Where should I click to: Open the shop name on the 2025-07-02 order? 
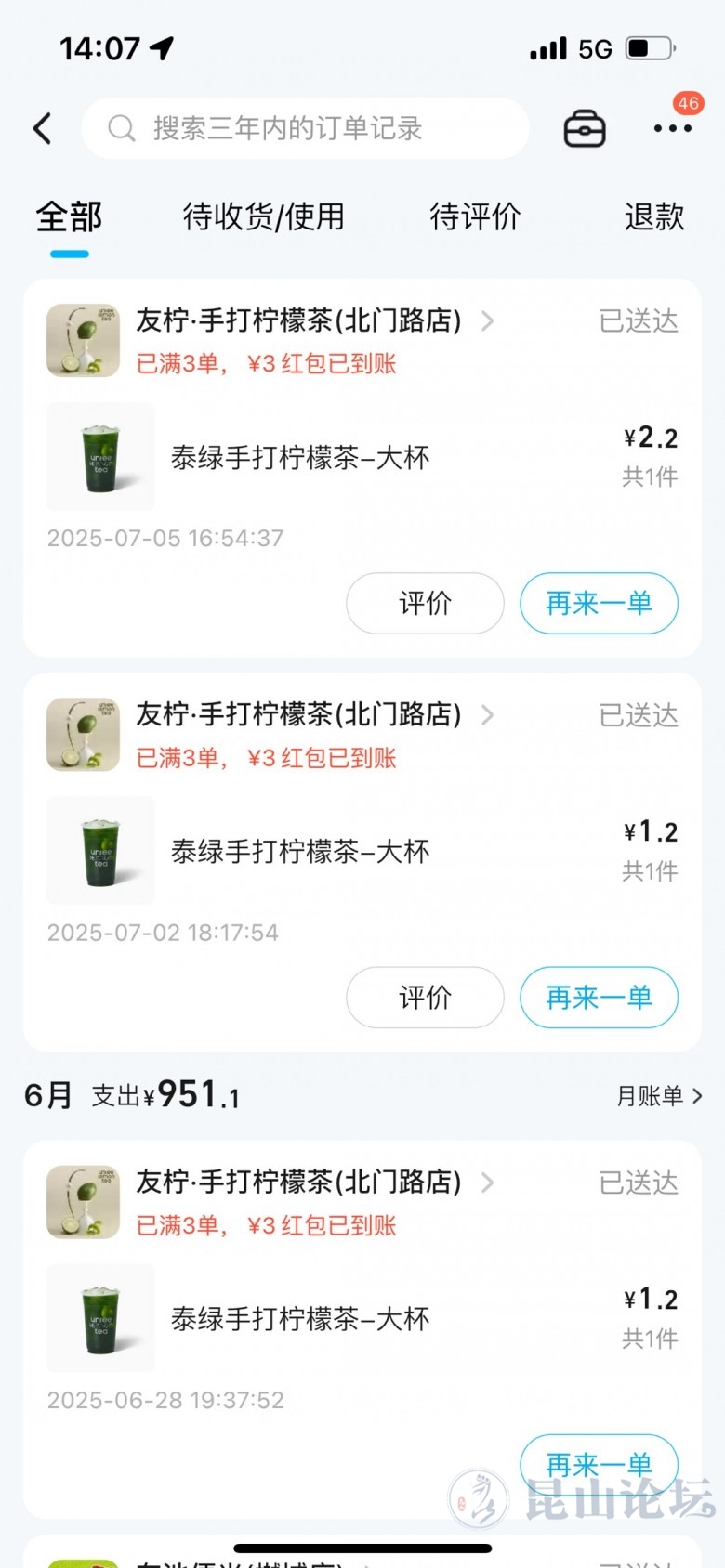coord(299,714)
